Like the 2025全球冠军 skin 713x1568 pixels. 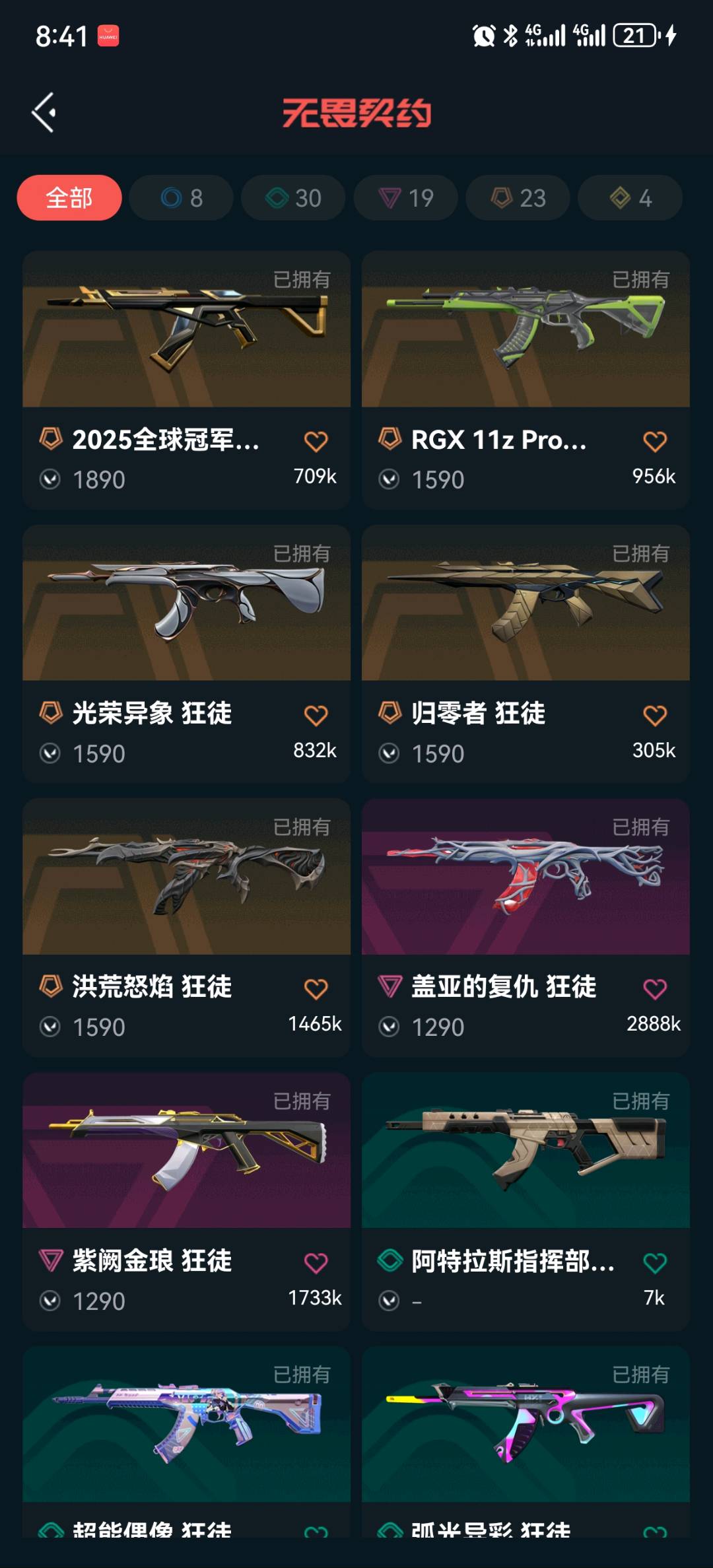coord(316,441)
